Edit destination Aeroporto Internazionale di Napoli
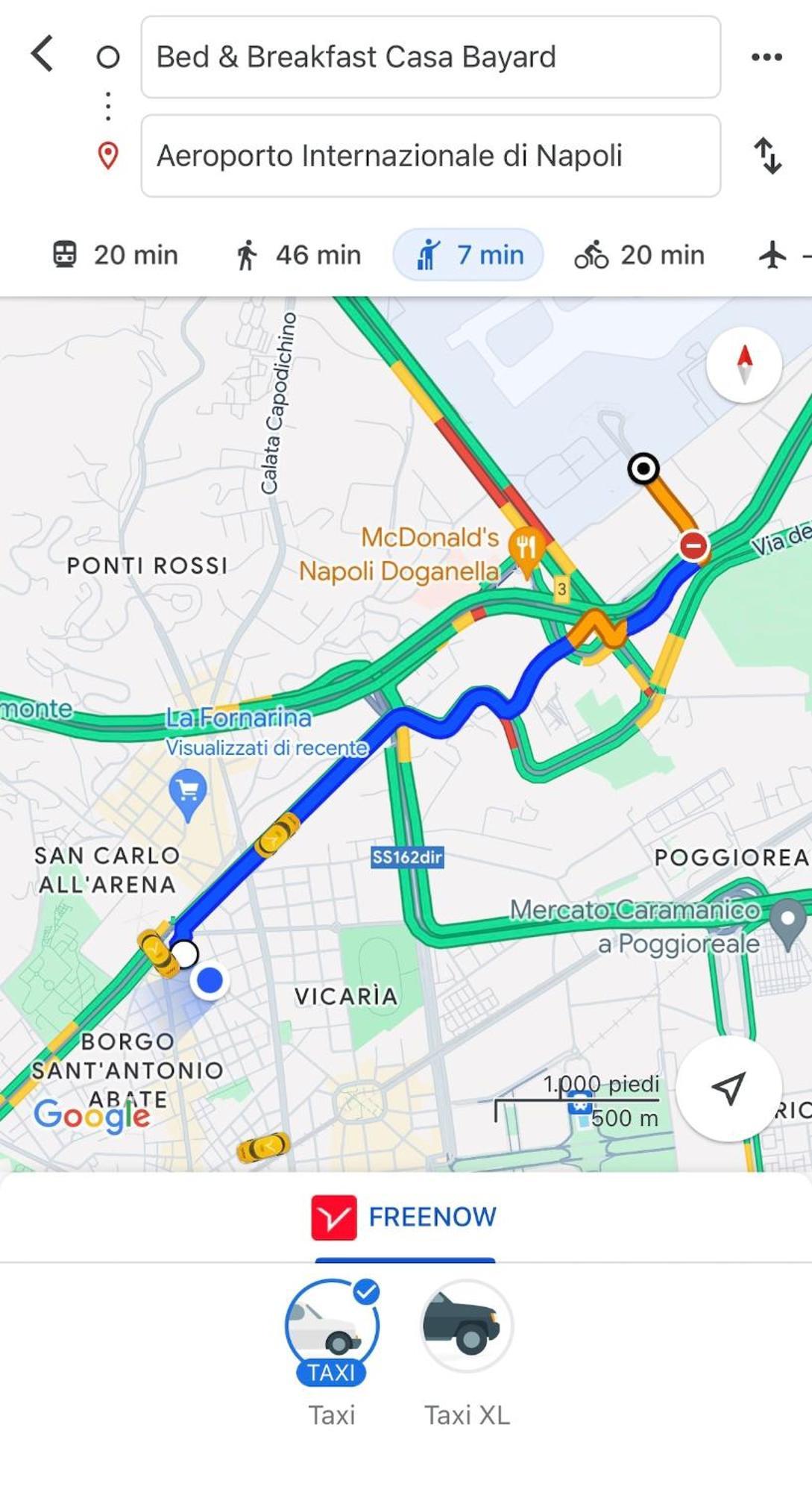 pos(430,156)
